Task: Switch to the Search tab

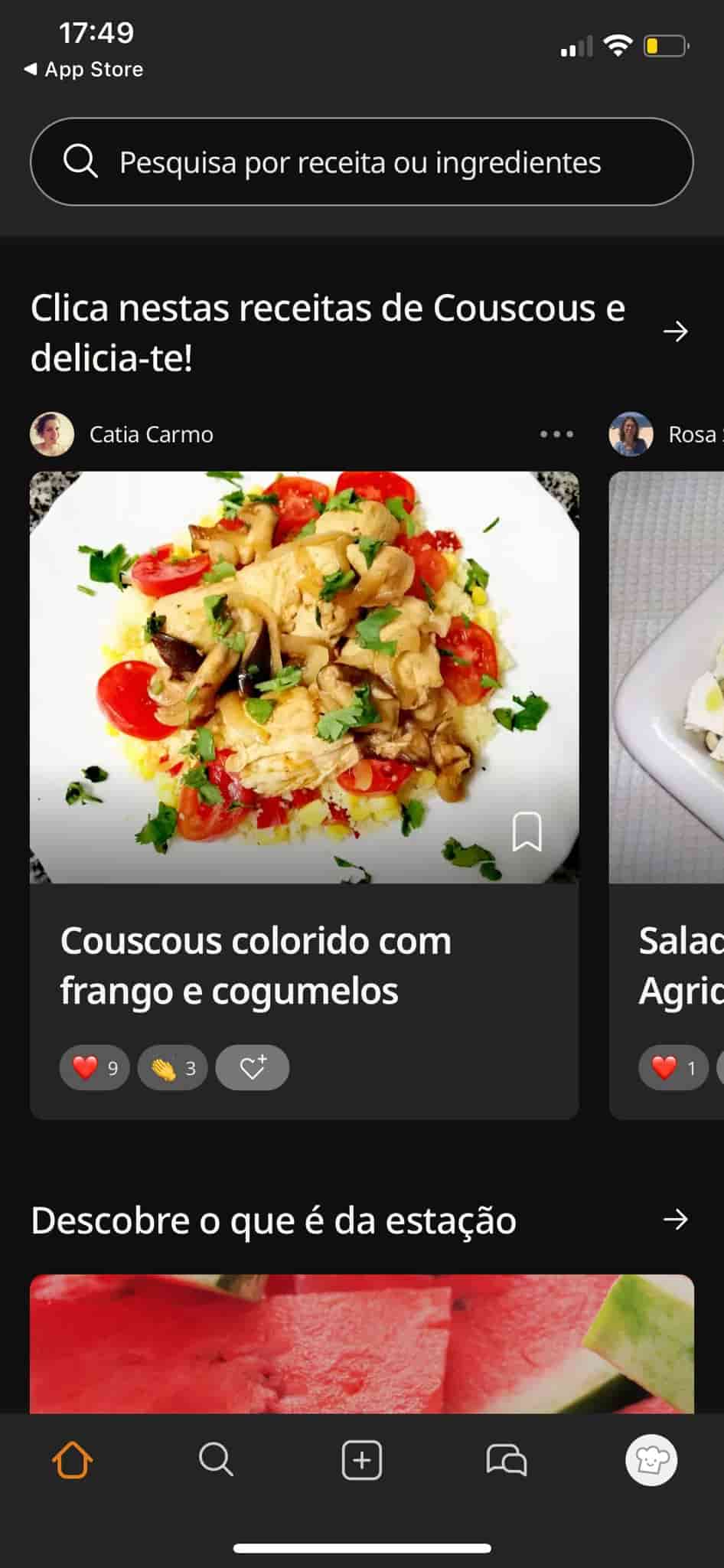Action: tap(216, 1460)
